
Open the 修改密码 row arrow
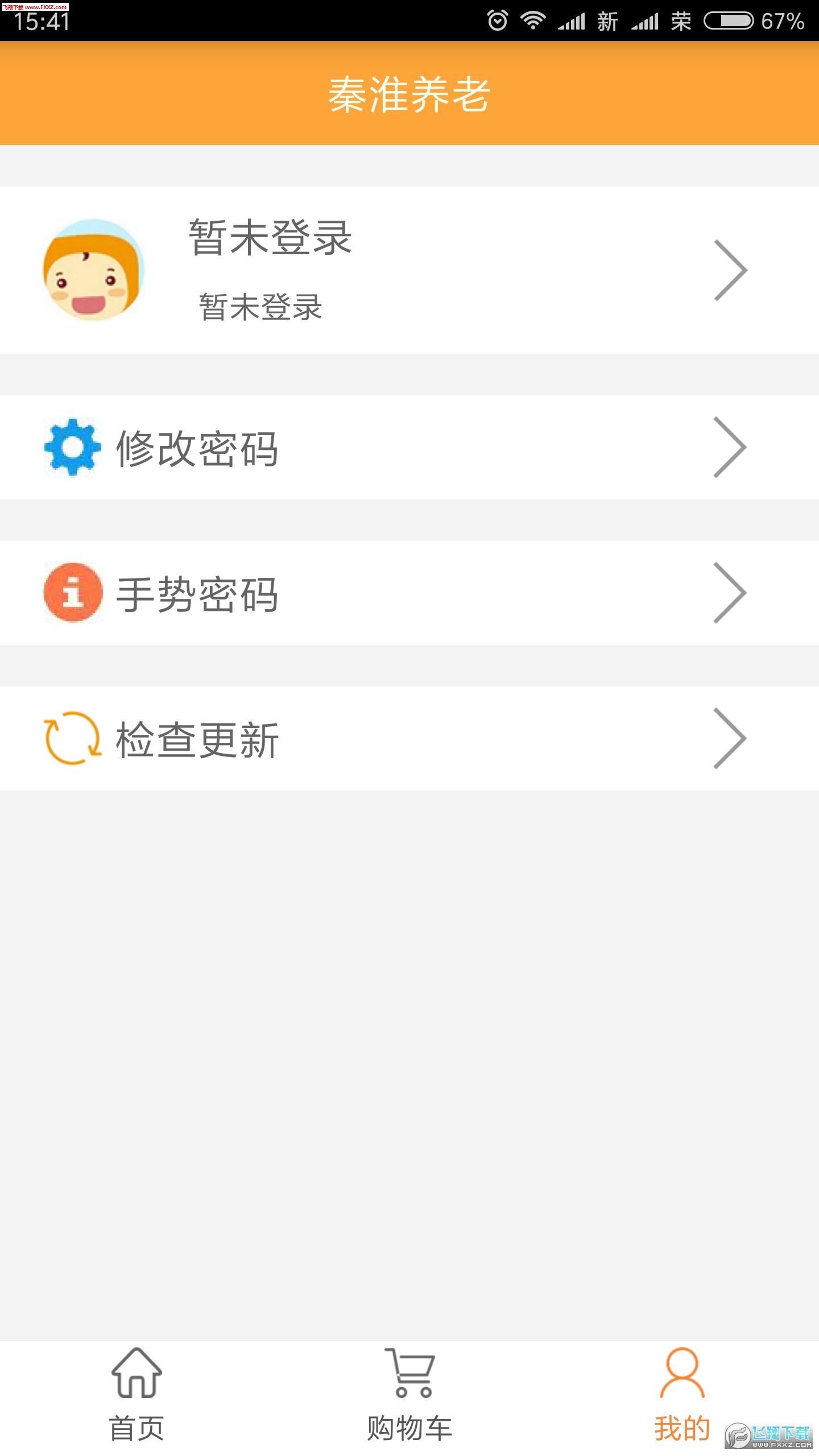731,447
